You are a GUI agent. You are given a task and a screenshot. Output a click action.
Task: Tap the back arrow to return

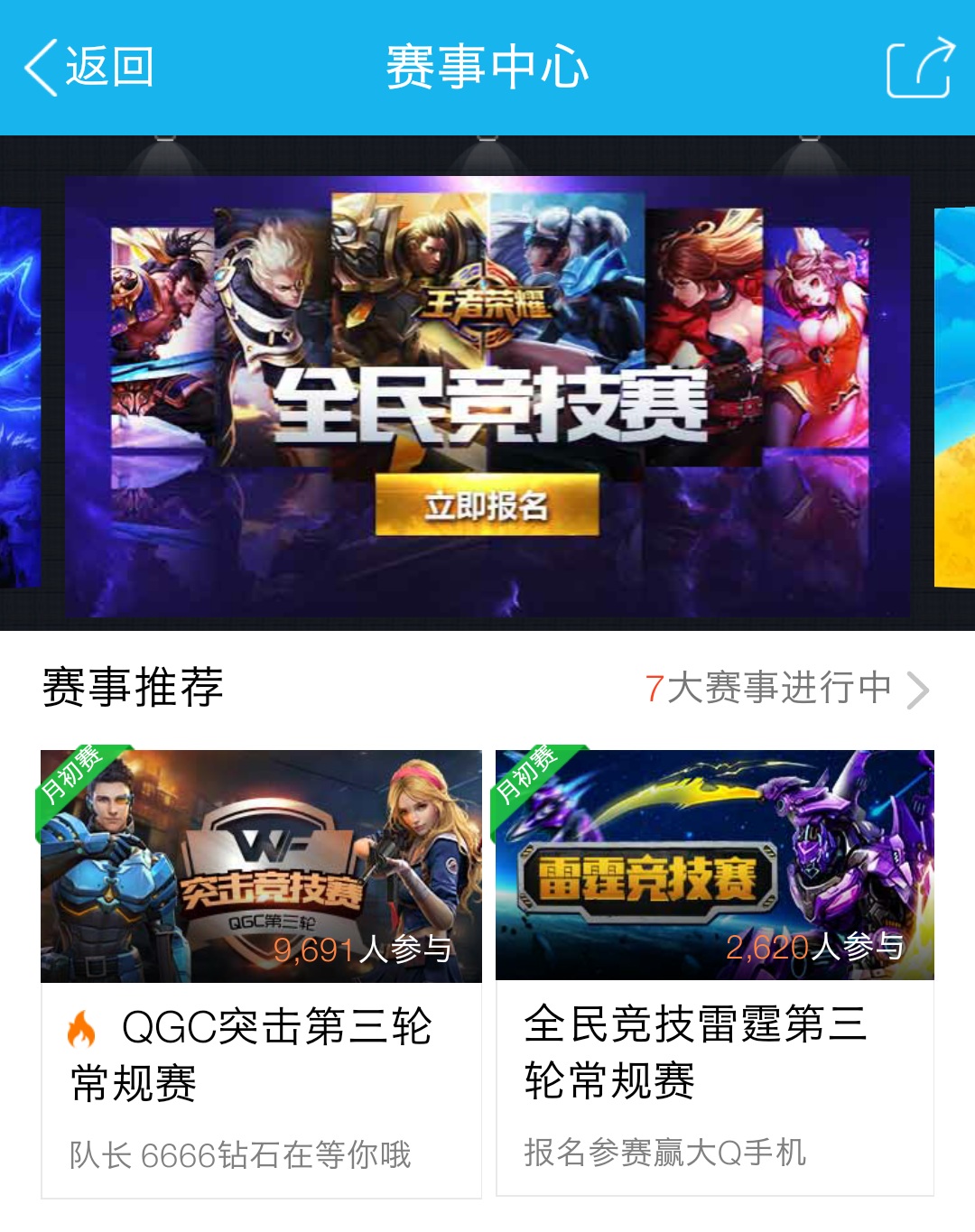pyautogui.click(x=42, y=68)
